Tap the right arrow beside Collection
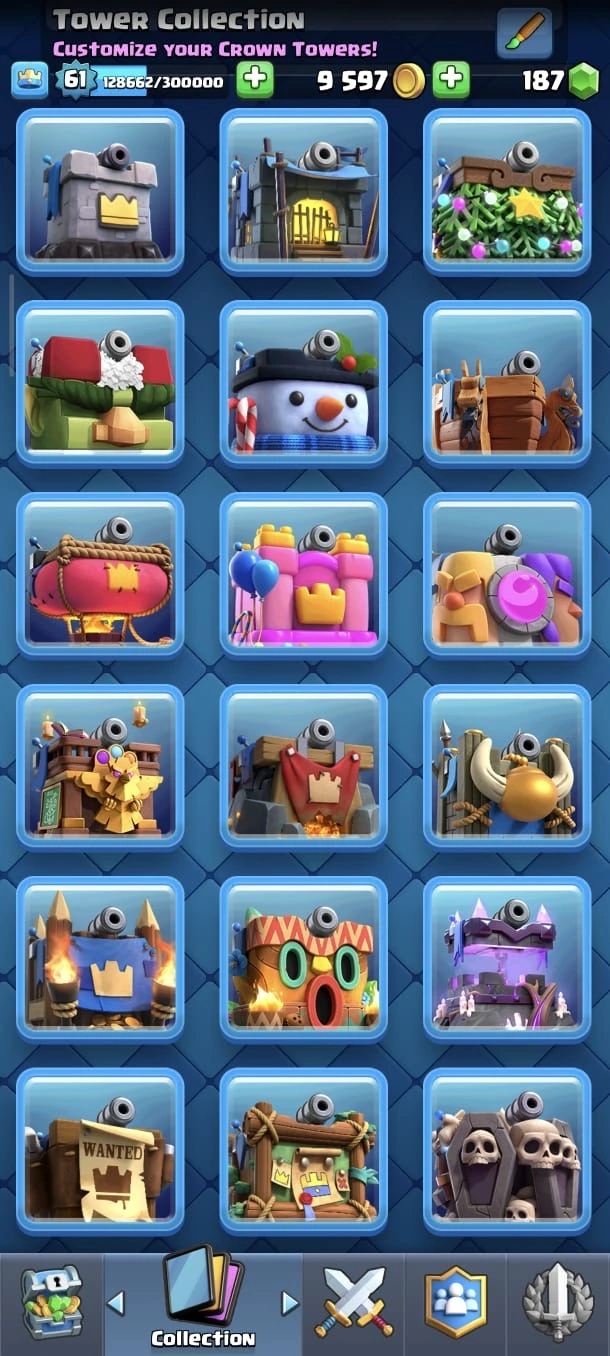Viewport: 610px width, 1356px height. coord(290,1302)
